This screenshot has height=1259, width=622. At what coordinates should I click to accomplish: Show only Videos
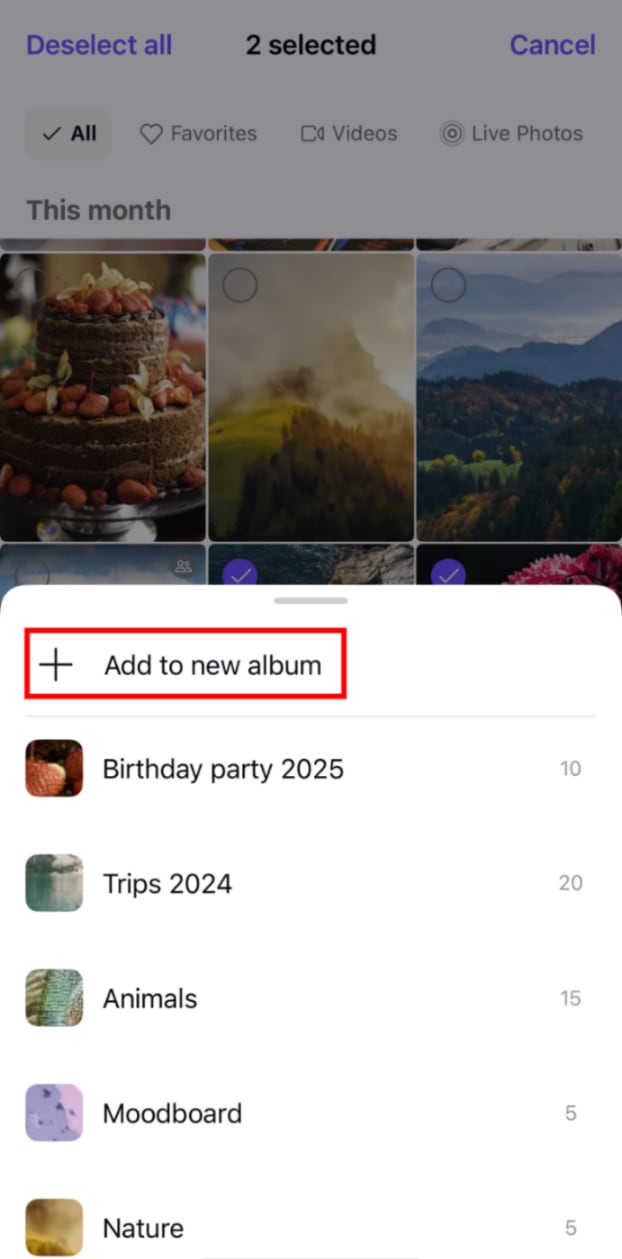349,134
